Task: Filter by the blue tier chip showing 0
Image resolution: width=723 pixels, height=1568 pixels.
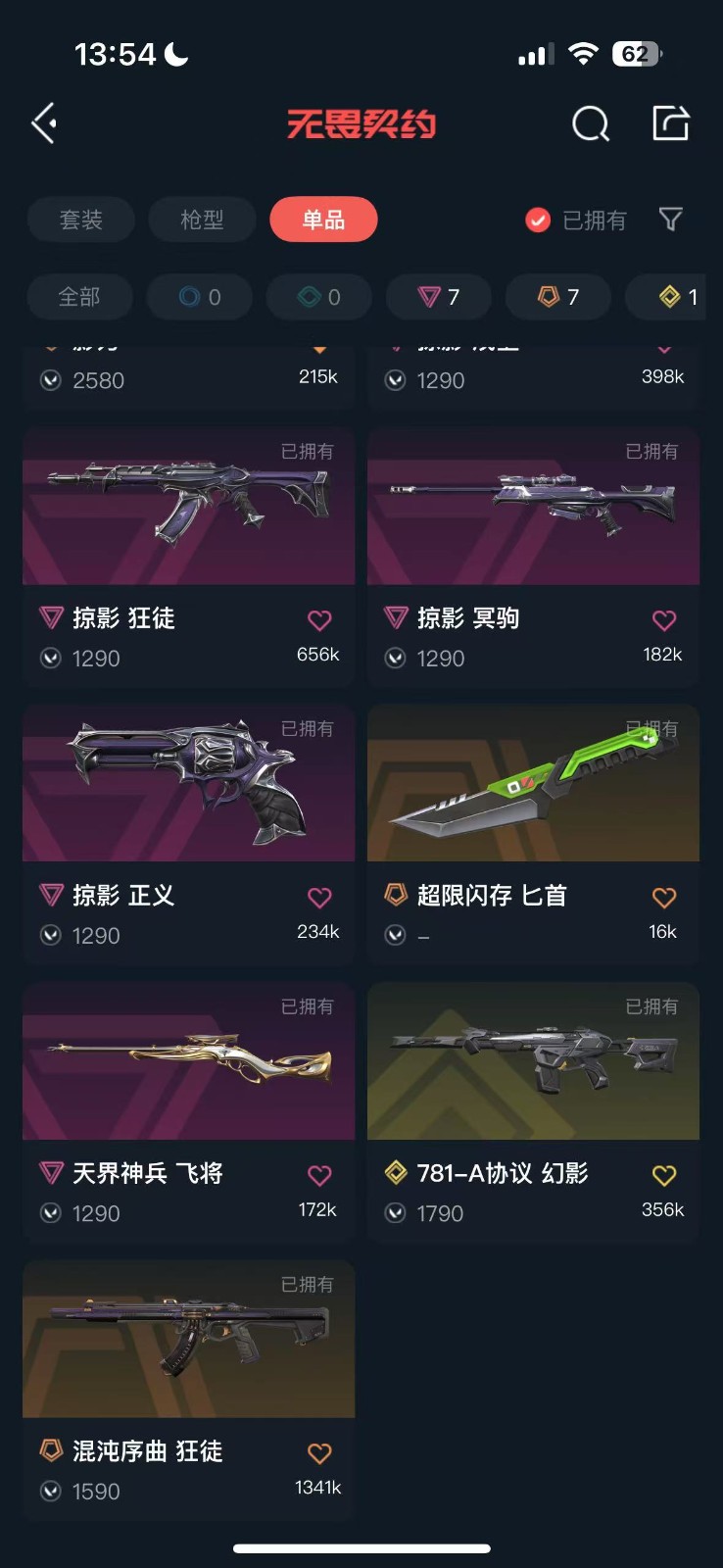Action: (x=199, y=297)
